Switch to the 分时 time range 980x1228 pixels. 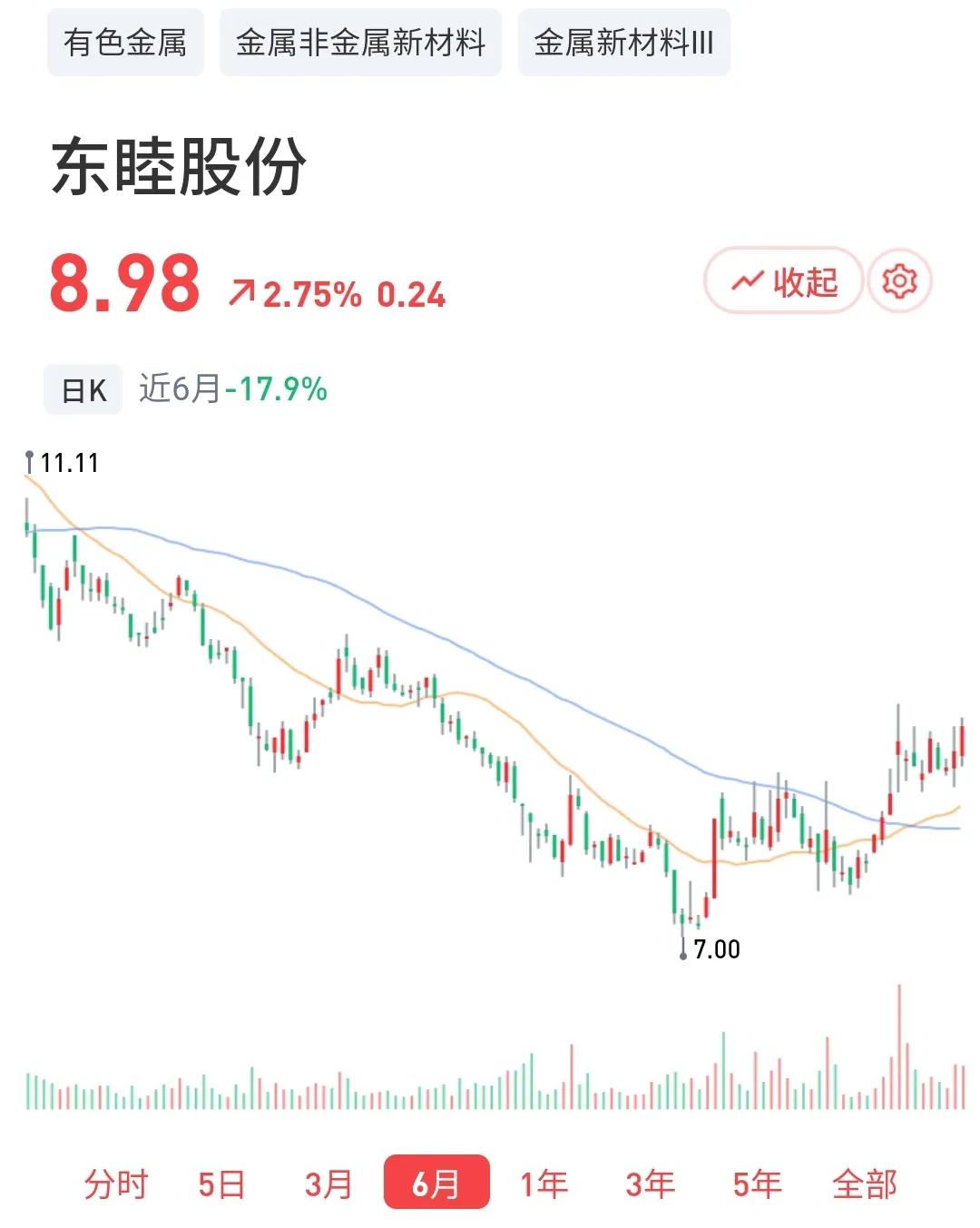coord(115,1184)
